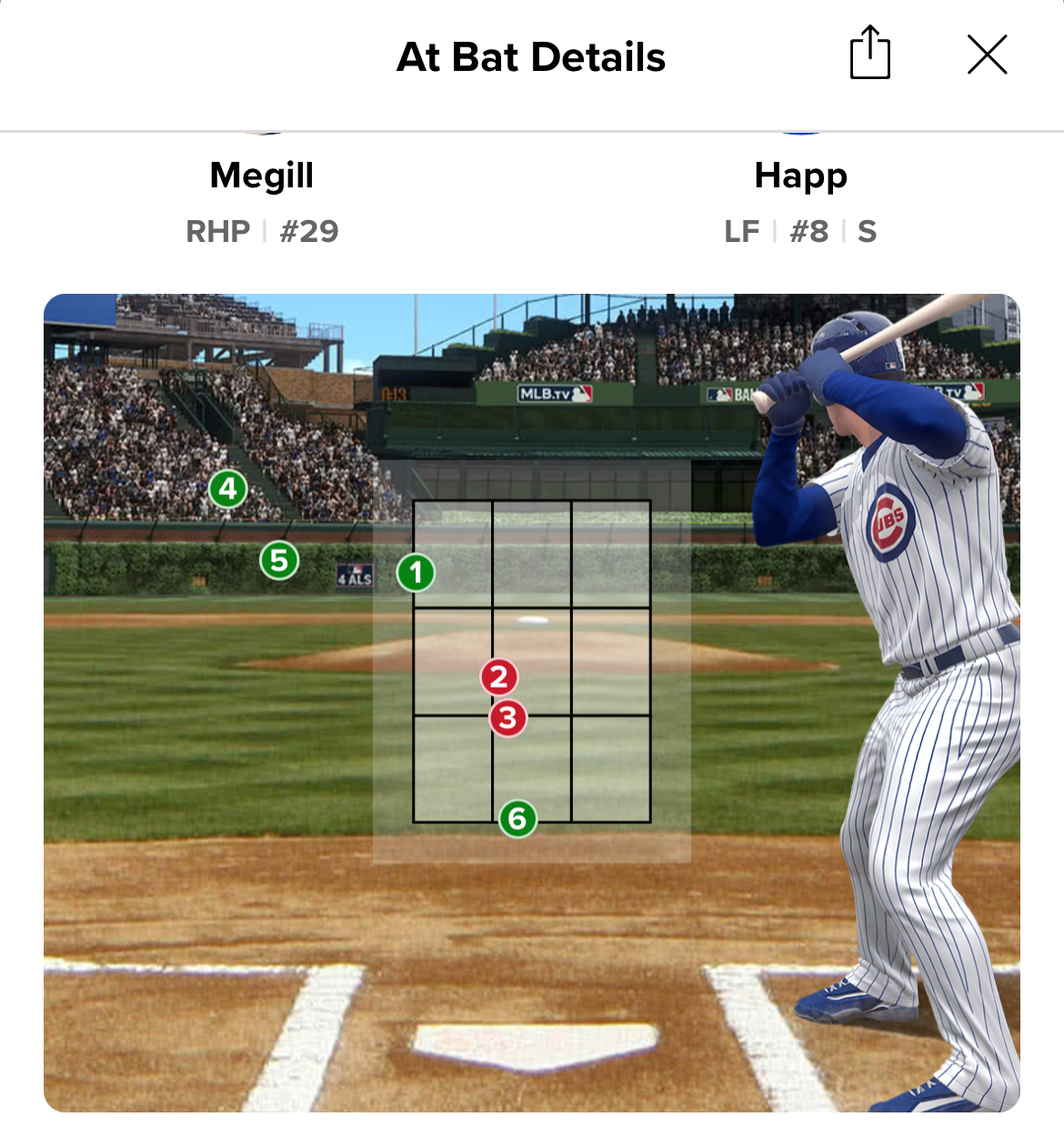The height and width of the screenshot is (1127, 1064).
Task: Select pitch marker 1
Action: click(x=417, y=573)
